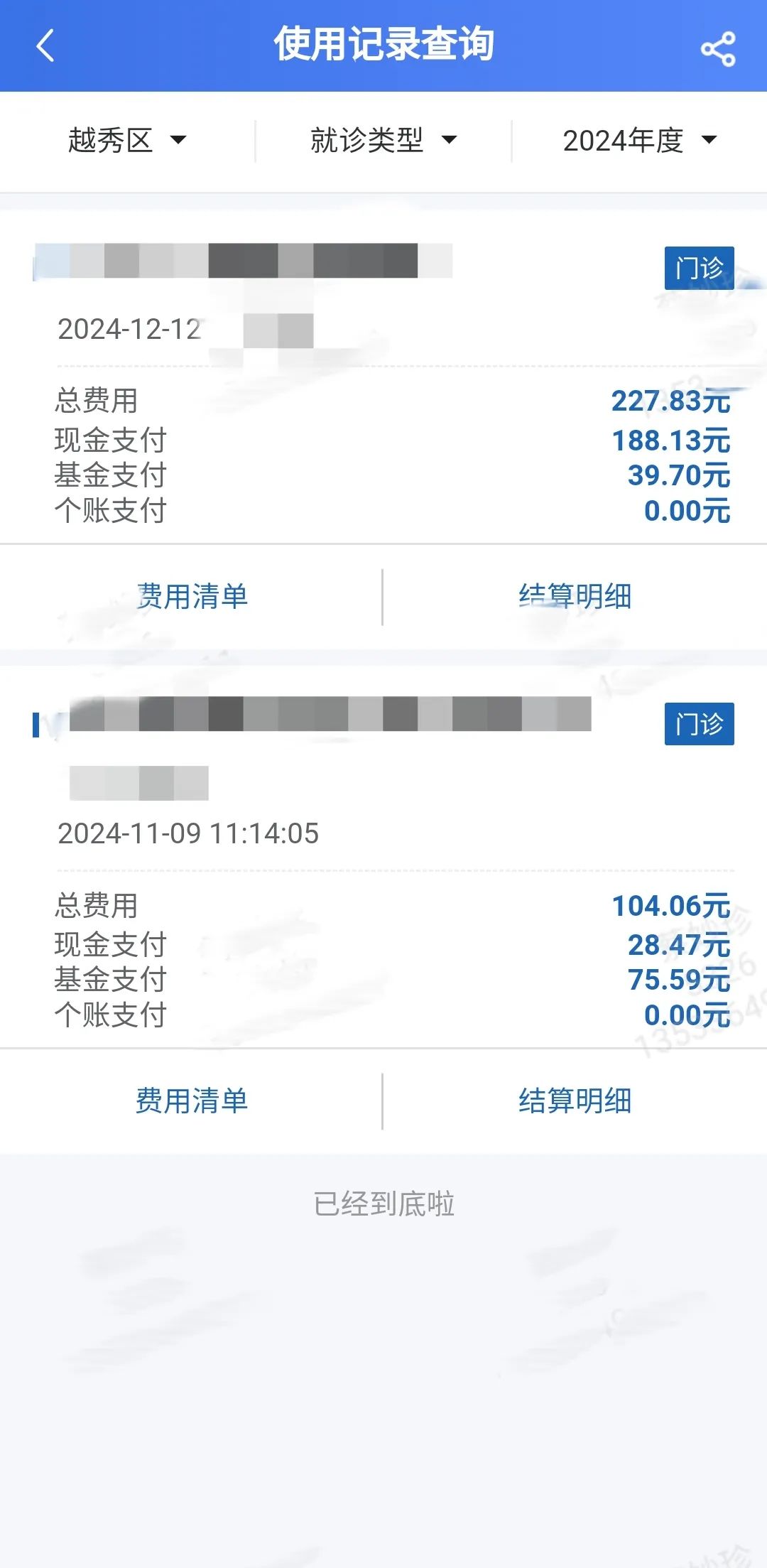The width and height of the screenshot is (767, 1568).
Task: Switch to 结算明细 for the November record
Action: [577, 1101]
